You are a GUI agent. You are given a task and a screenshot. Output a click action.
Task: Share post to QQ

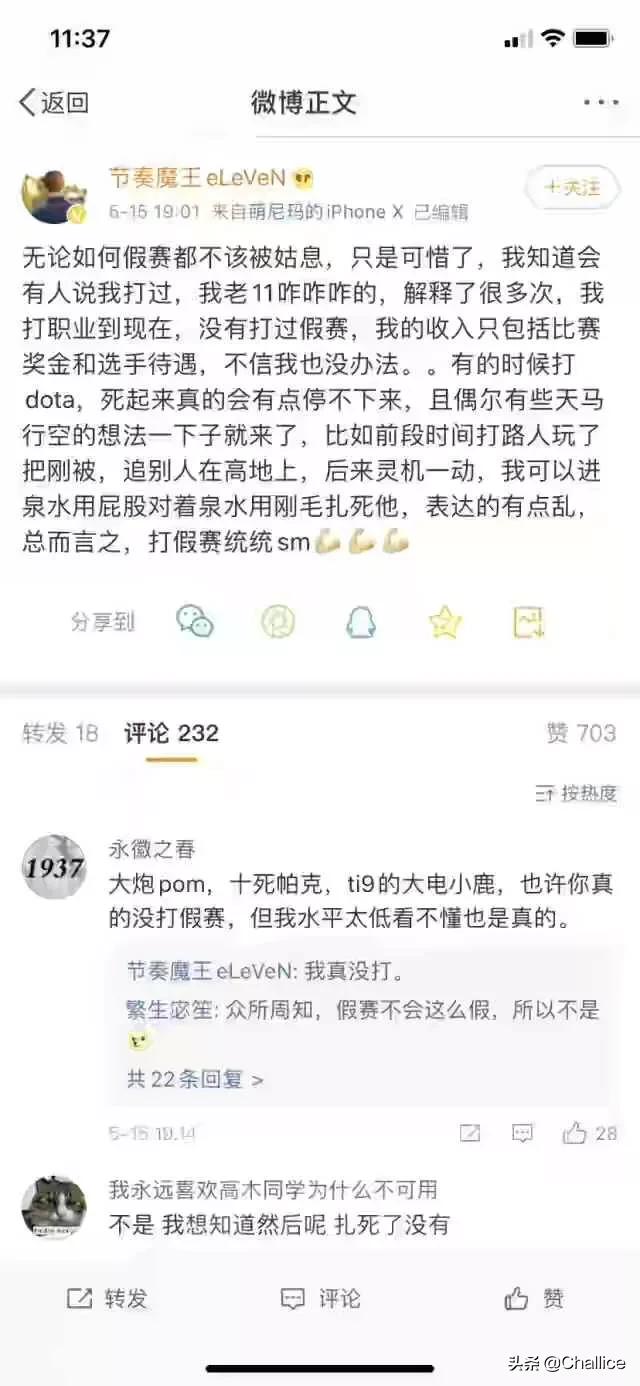(x=361, y=622)
